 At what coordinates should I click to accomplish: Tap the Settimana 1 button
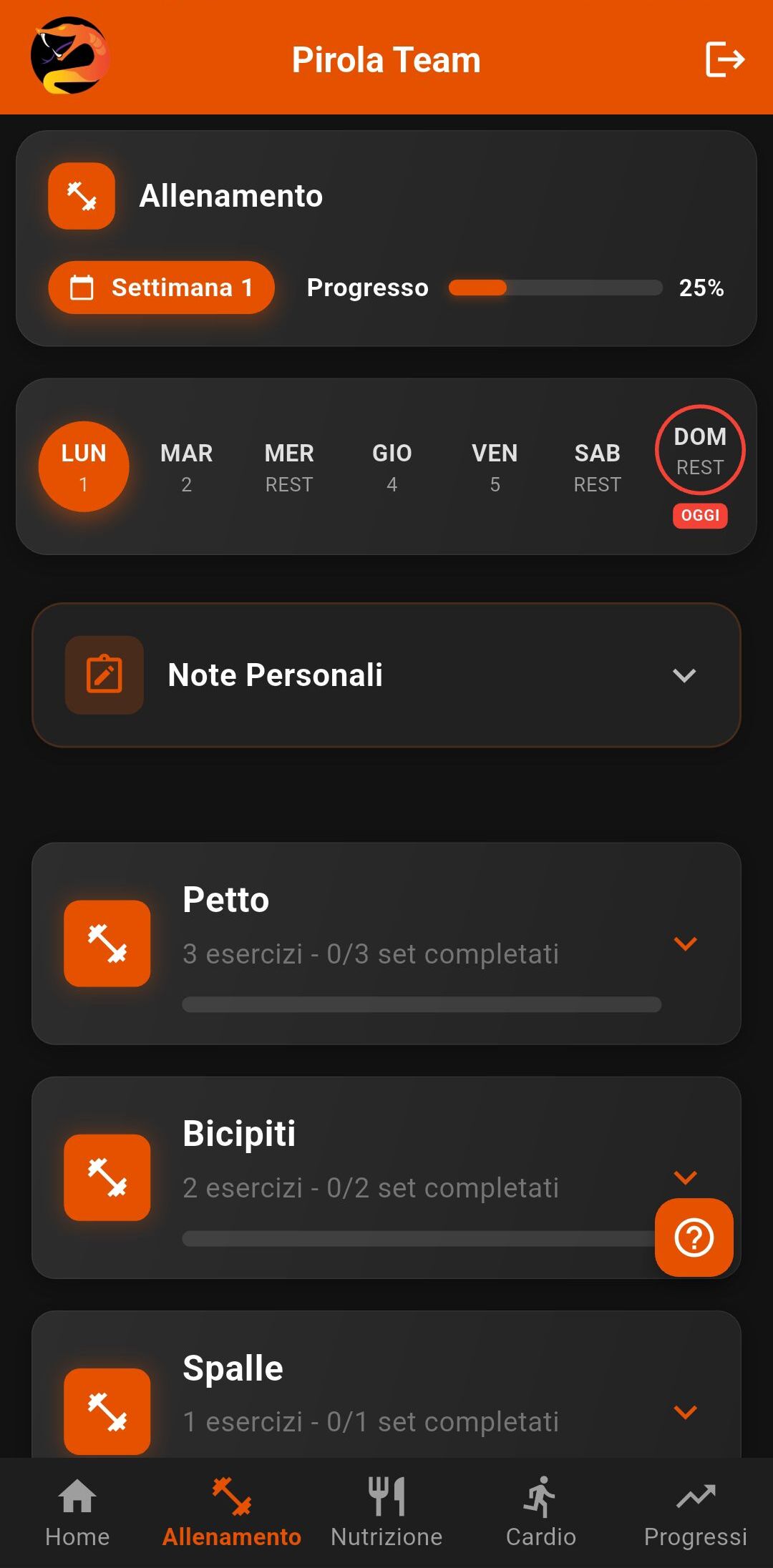coord(160,287)
